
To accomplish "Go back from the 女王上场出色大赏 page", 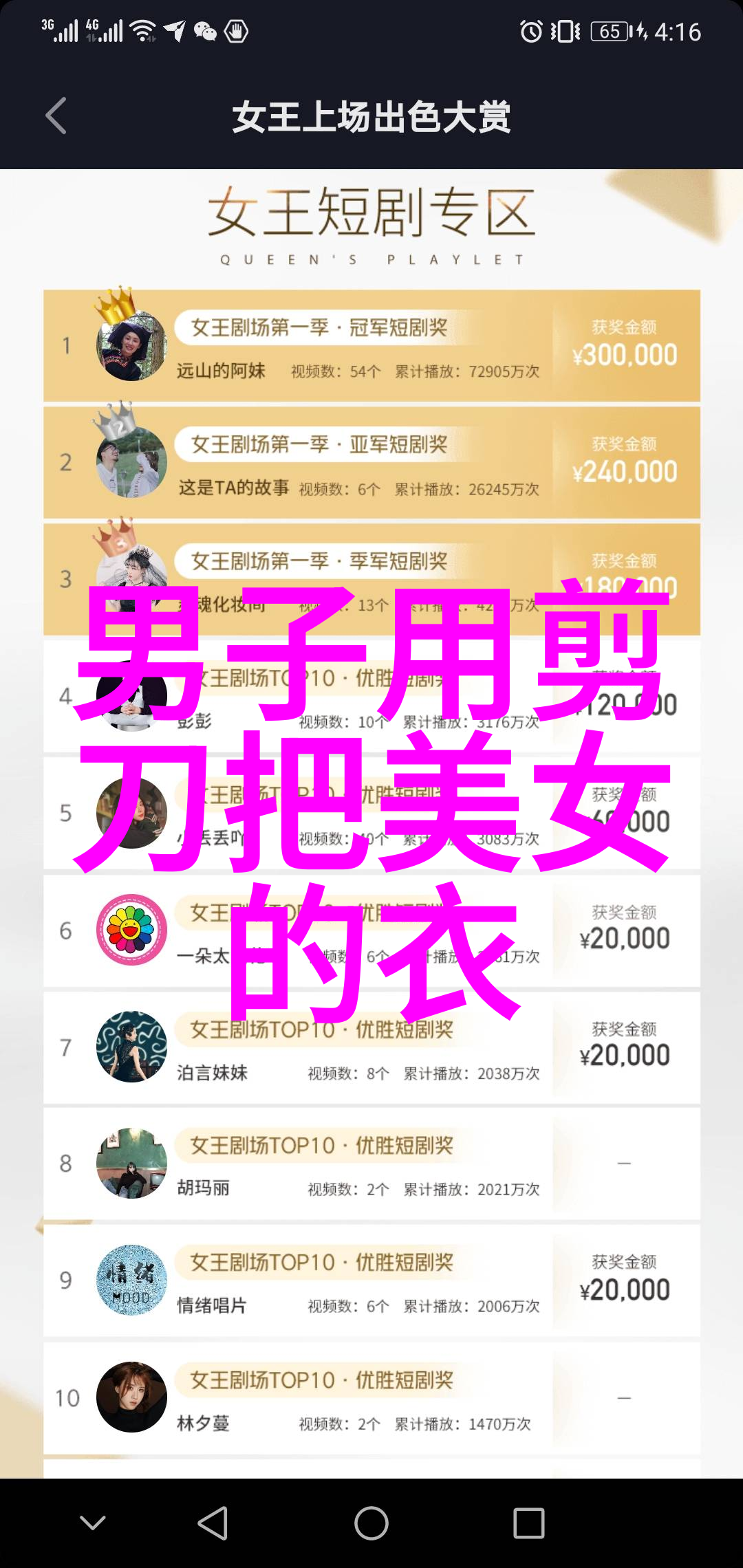I will pos(56,116).
